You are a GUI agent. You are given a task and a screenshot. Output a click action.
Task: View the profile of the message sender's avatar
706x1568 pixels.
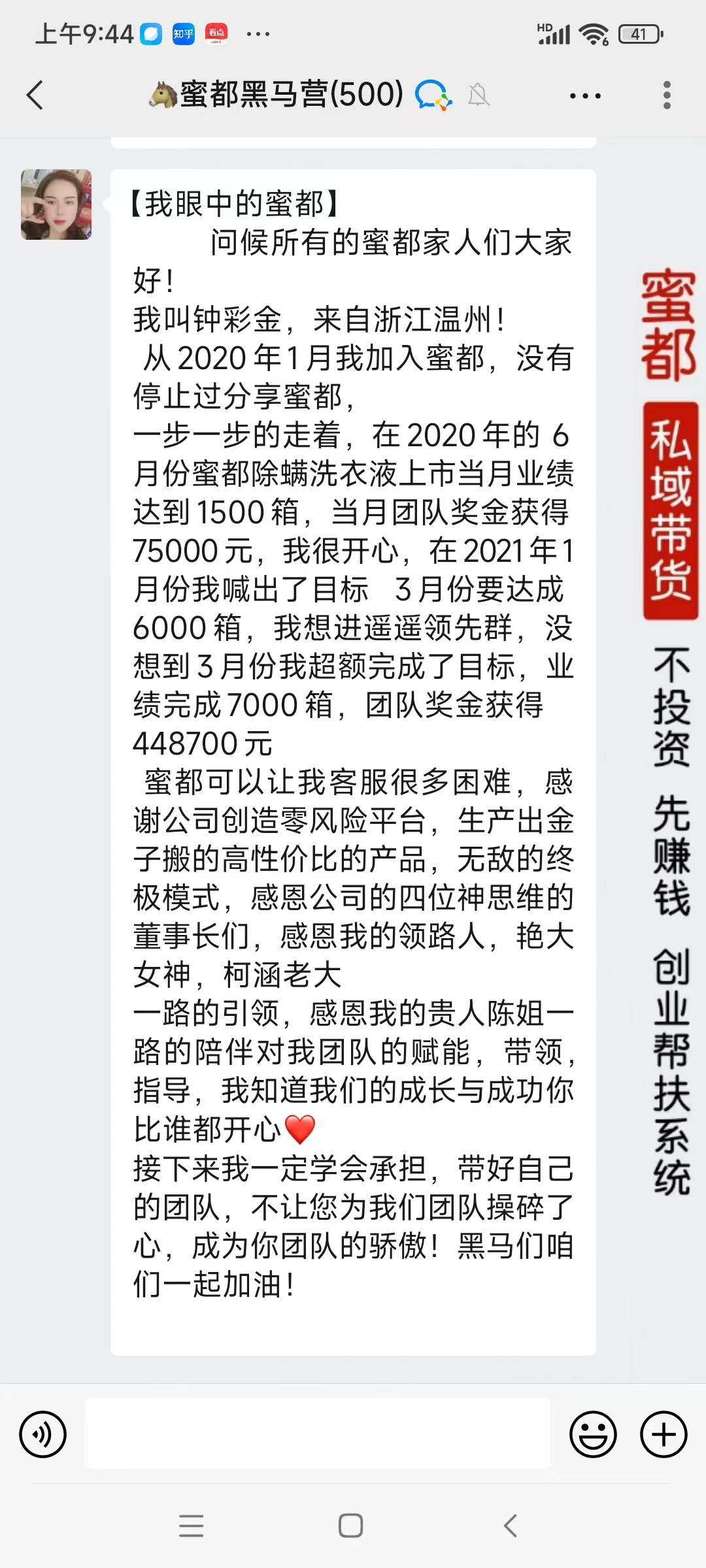click(56, 204)
